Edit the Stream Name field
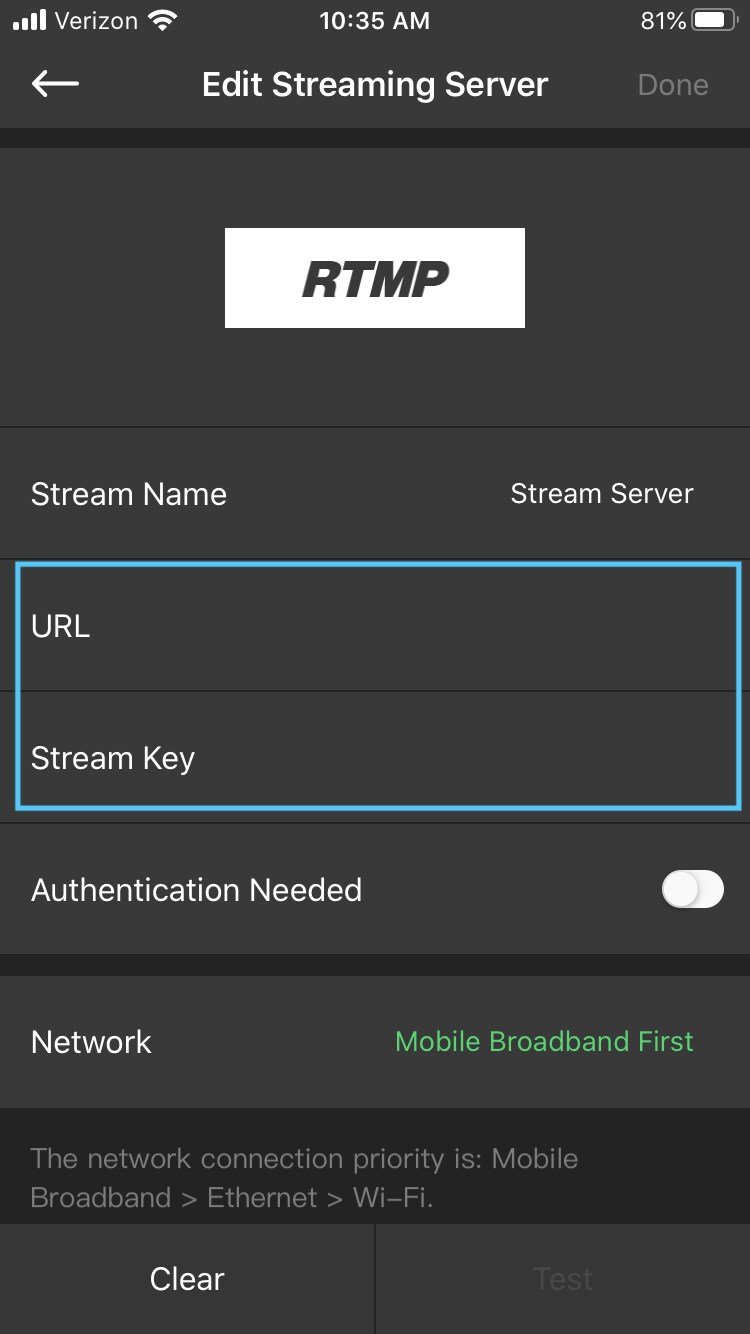The height and width of the screenshot is (1334, 750). pos(375,493)
